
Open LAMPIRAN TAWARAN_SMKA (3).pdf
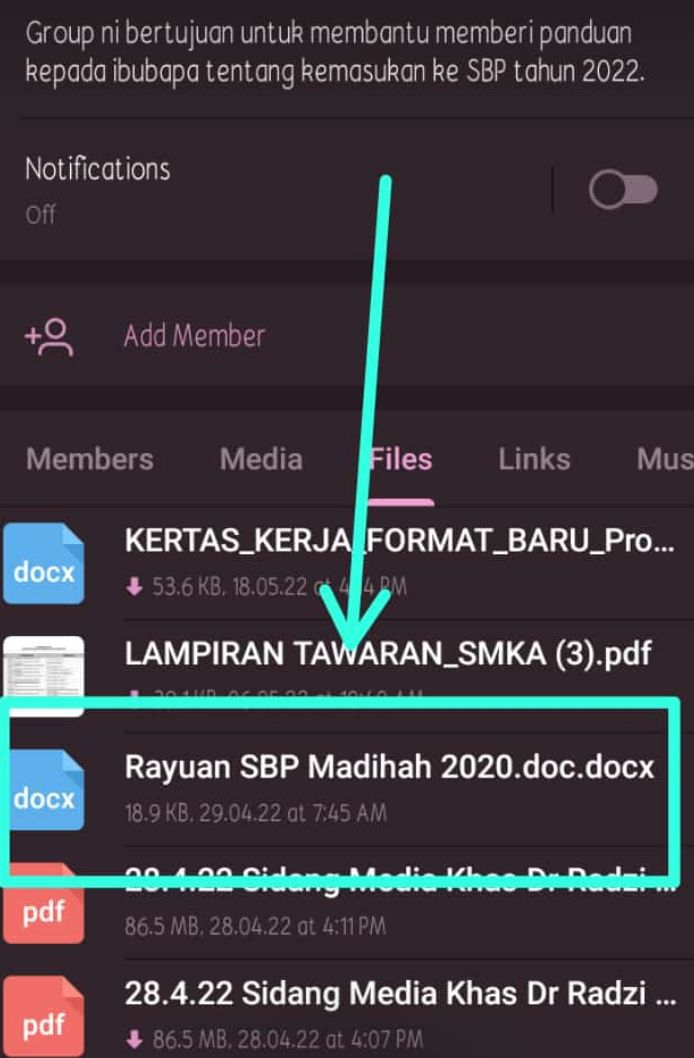pos(388,655)
